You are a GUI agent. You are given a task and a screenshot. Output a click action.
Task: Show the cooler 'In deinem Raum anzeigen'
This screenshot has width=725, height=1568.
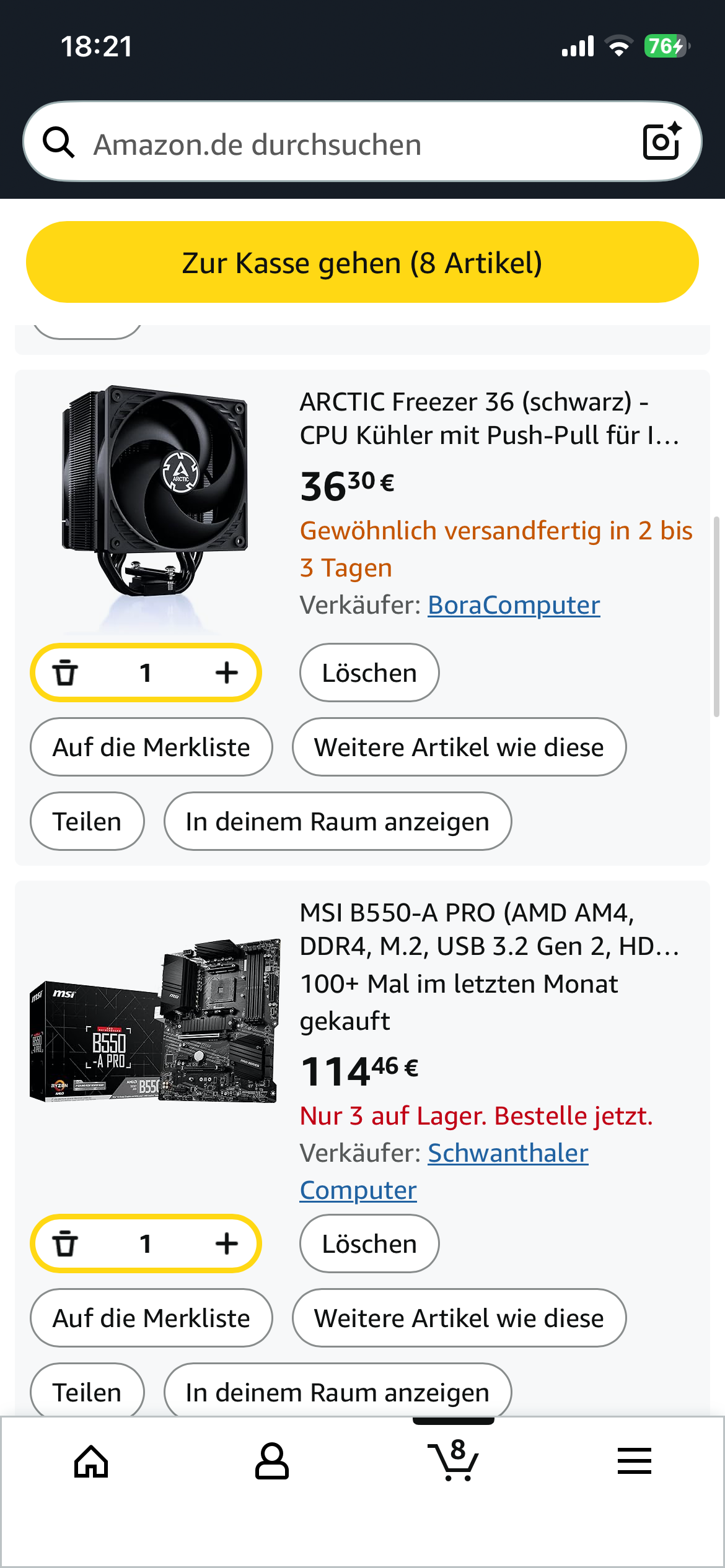click(x=338, y=821)
